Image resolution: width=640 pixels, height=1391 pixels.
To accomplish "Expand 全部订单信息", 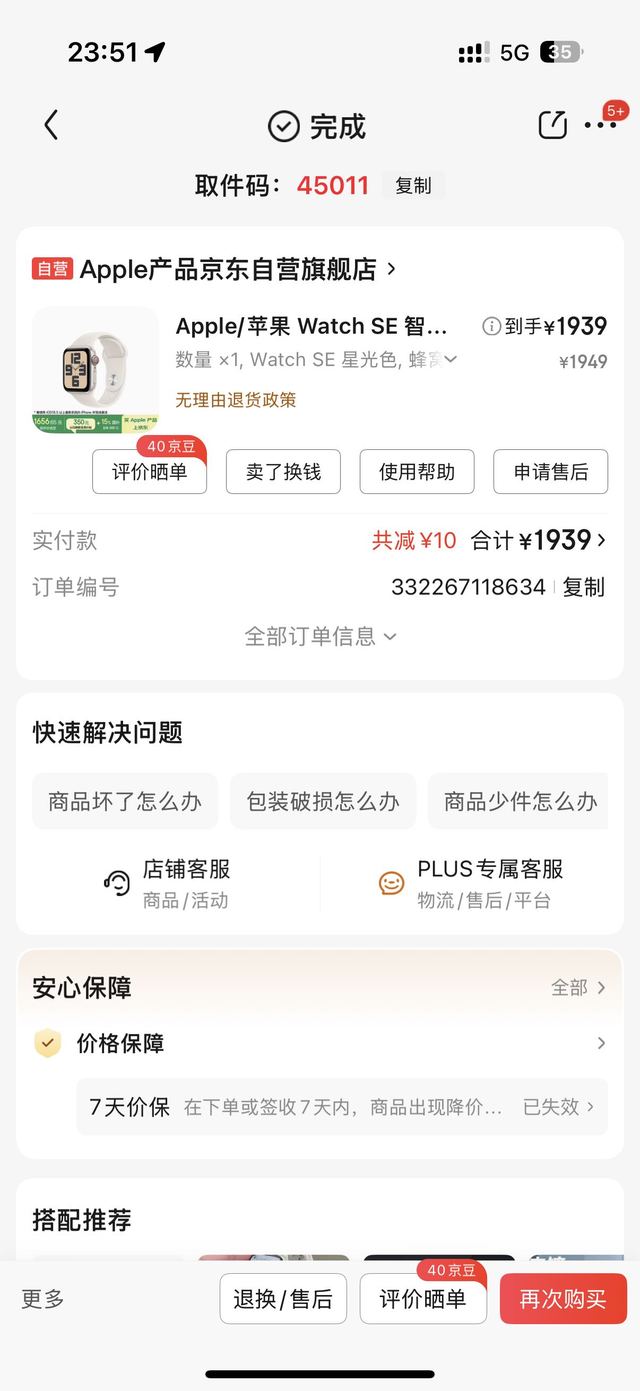I will tap(320, 636).
